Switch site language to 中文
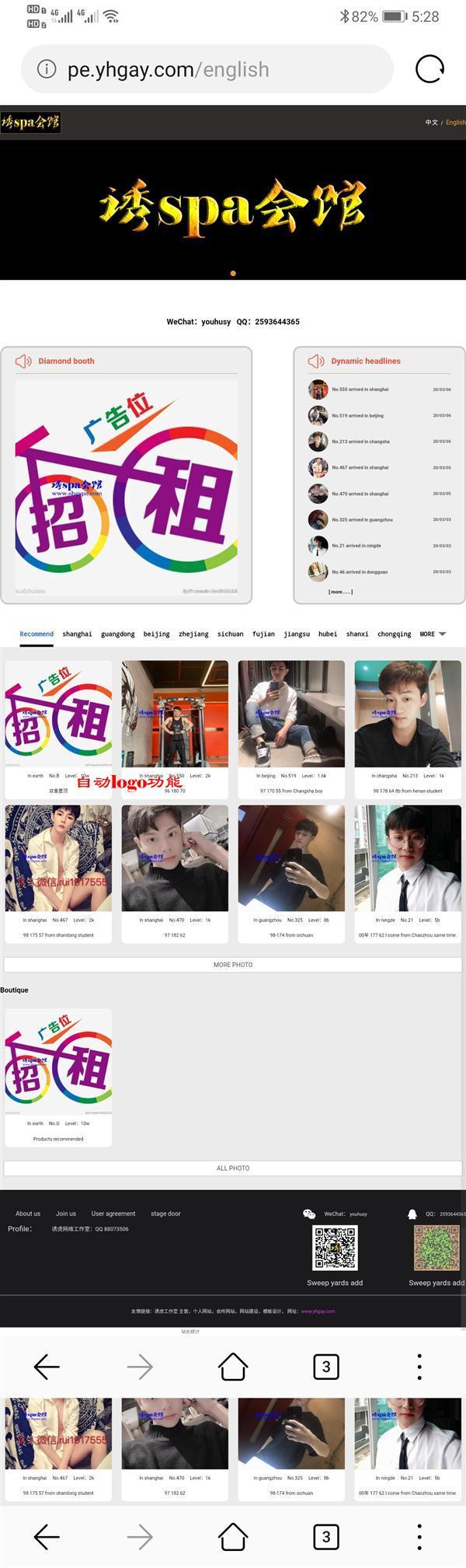The image size is (466, 1568). click(x=431, y=122)
